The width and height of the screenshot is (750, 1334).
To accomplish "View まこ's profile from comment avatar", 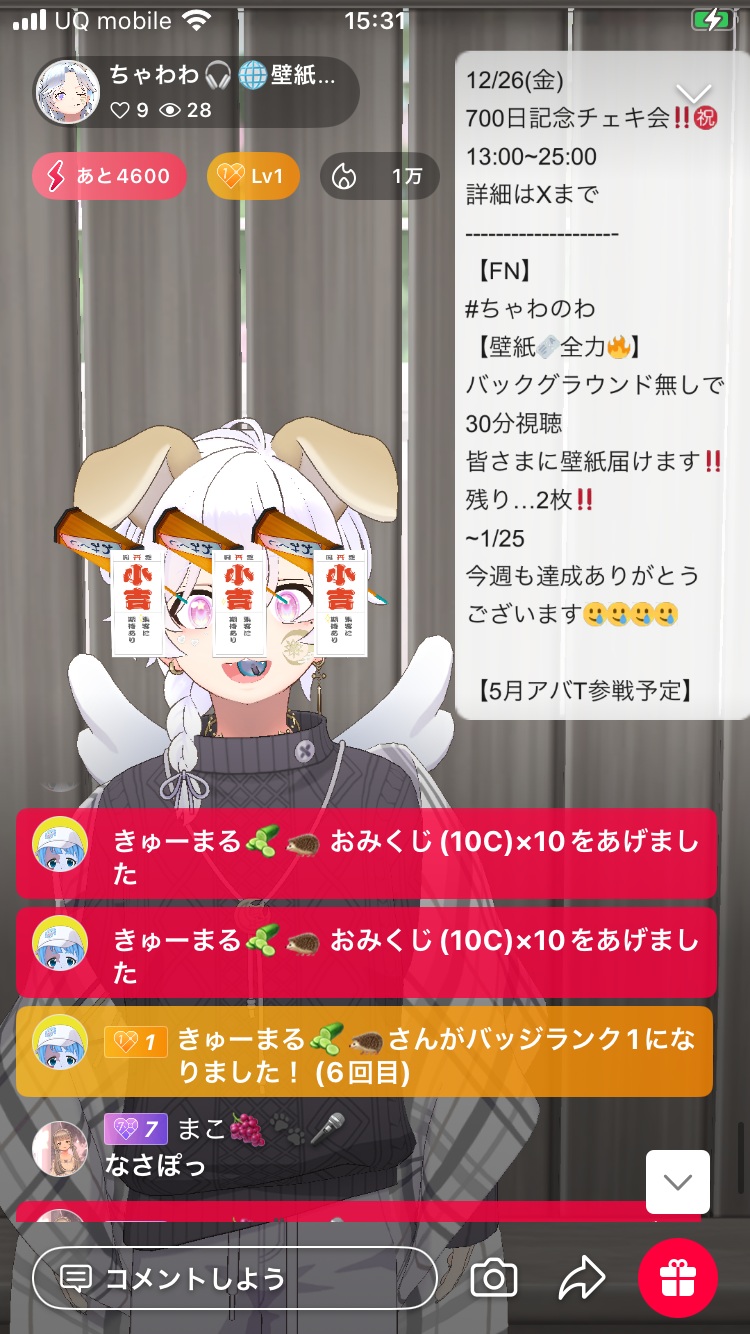I will (60, 1148).
